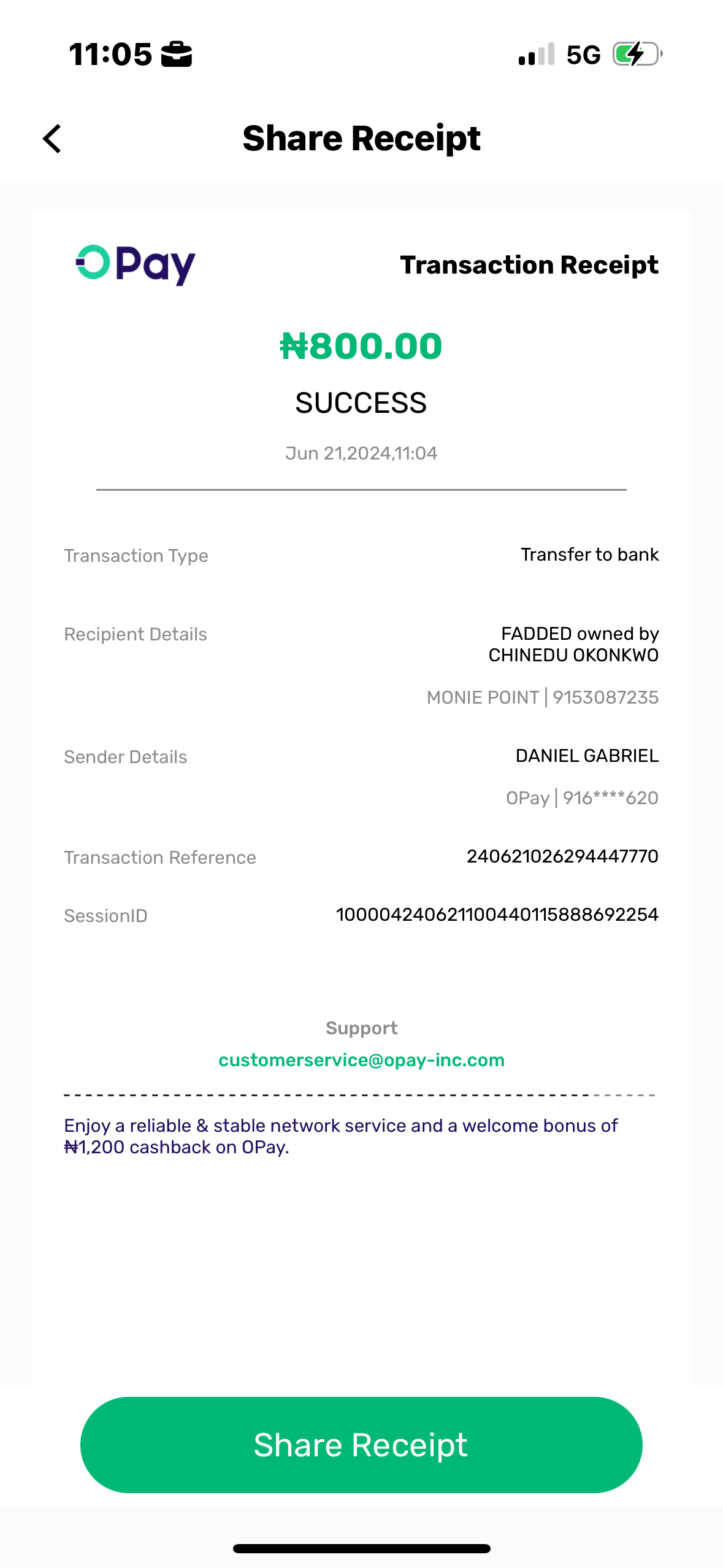Tap the green Share Receipt button
This screenshot has height=1568, width=723.
[361, 1445]
